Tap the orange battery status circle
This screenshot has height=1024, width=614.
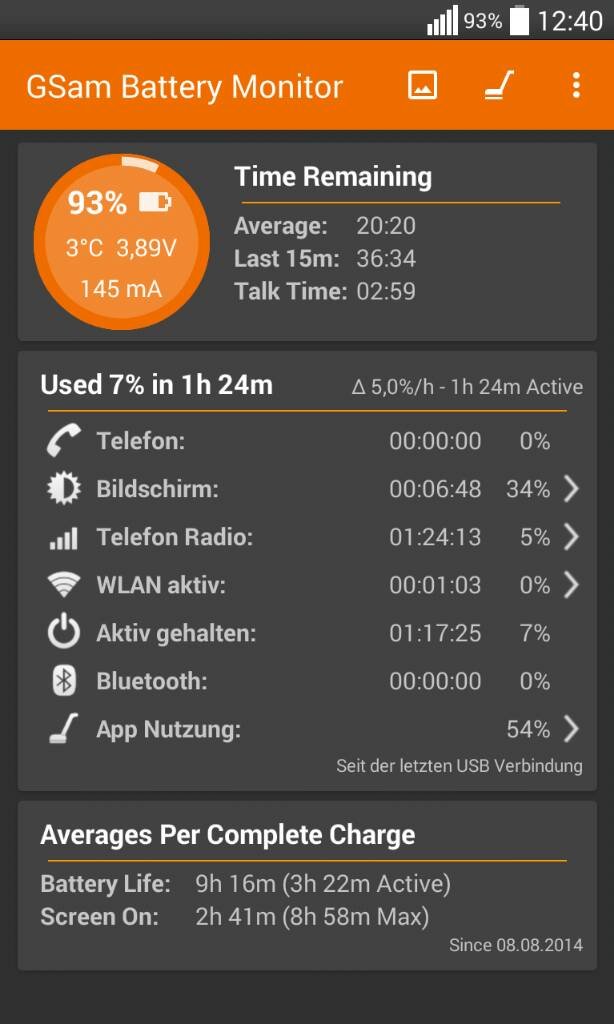(121, 242)
